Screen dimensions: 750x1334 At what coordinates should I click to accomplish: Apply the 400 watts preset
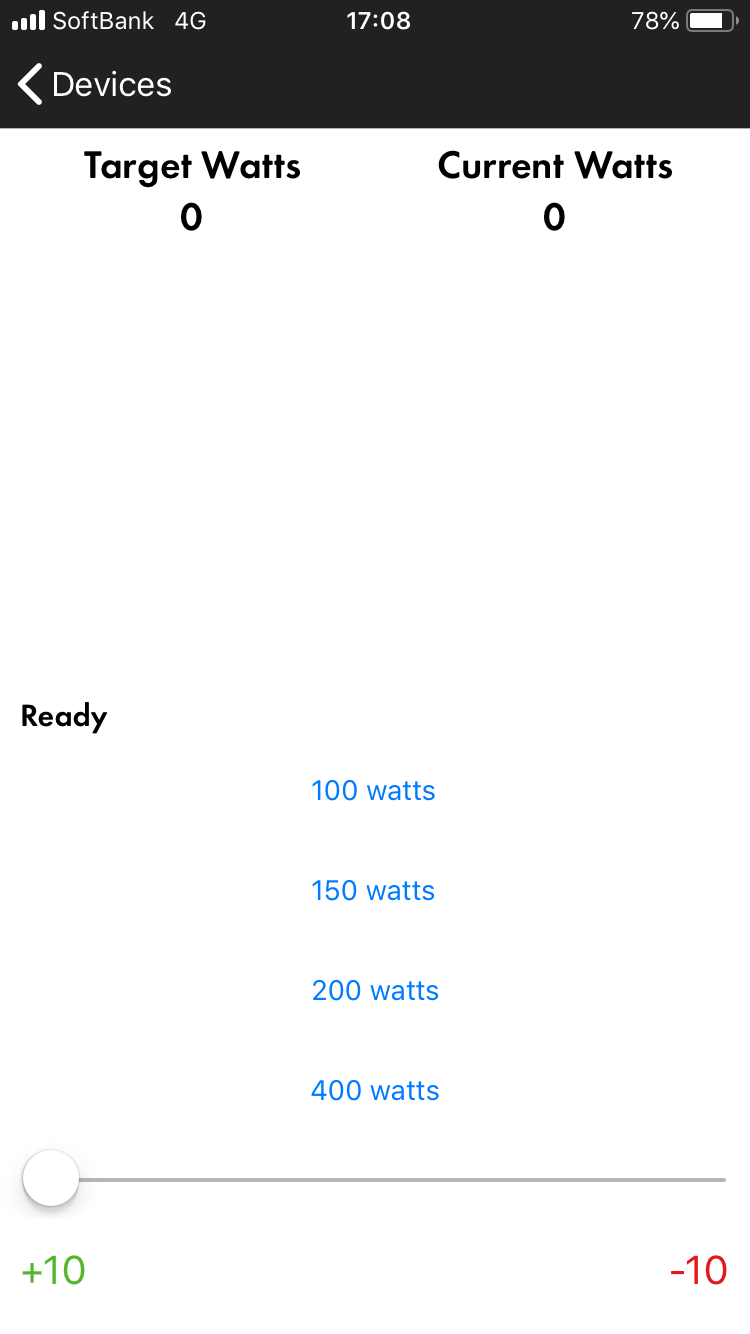(x=375, y=1091)
